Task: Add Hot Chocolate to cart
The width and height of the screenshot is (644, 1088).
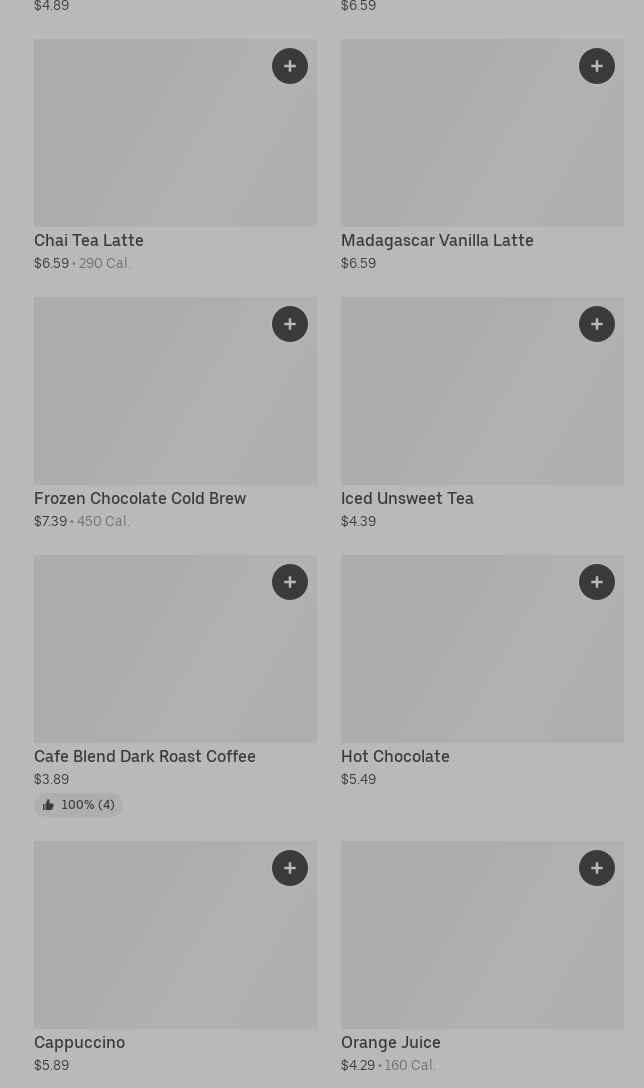Action: pos(597,582)
